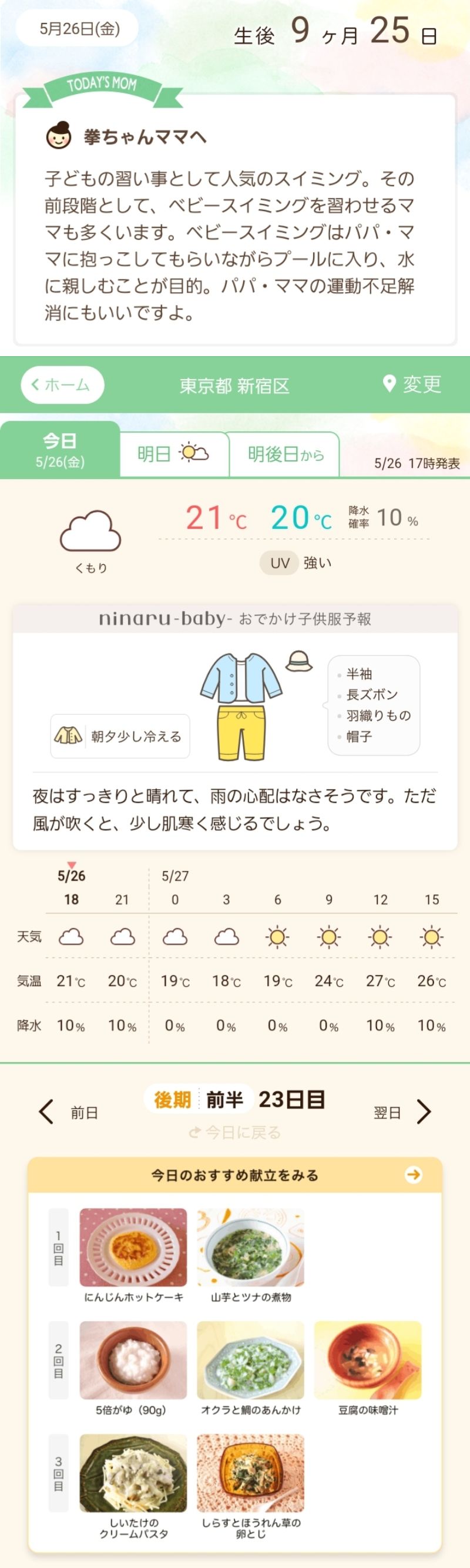Go to 翌日 menu
Image resolution: width=470 pixels, height=1568 pixels.
(x=402, y=1112)
